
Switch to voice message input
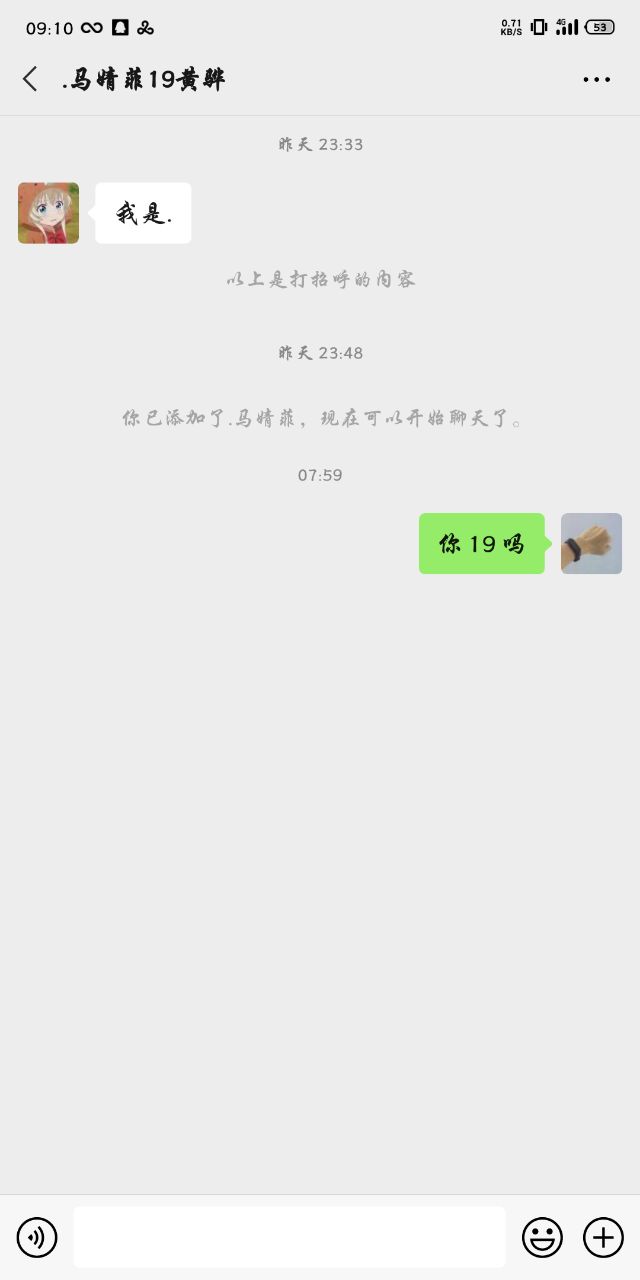[37, 1238]
